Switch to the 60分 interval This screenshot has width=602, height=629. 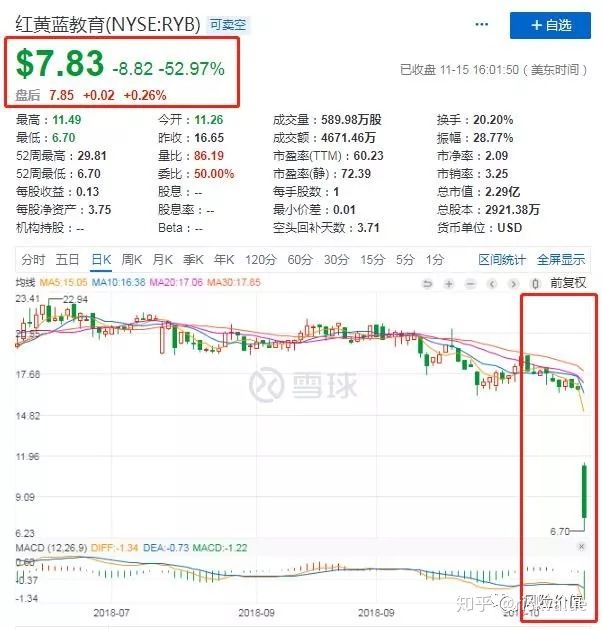point(299,259)
